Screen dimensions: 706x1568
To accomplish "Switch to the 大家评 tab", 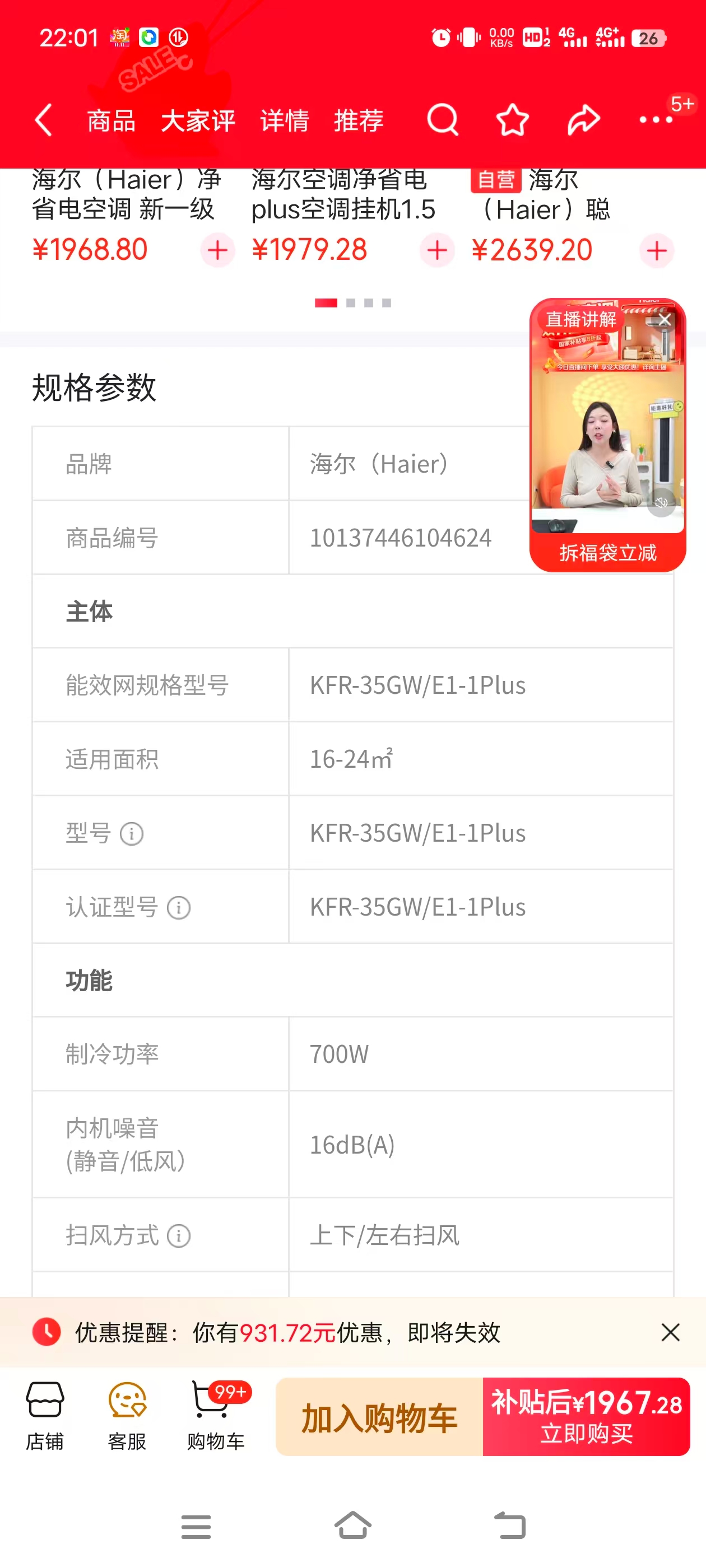I will click(x=198, y=120).
